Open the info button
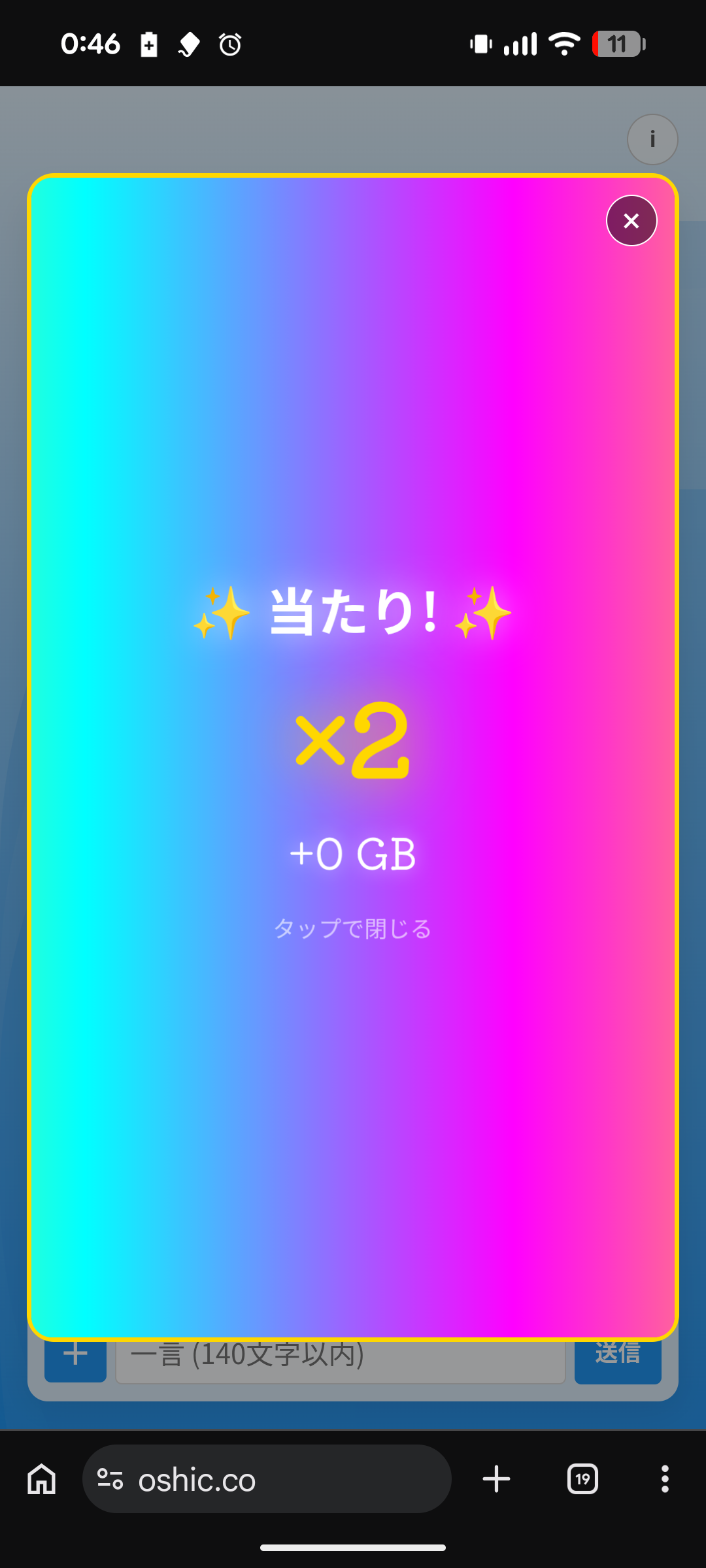 click(652, 139)
